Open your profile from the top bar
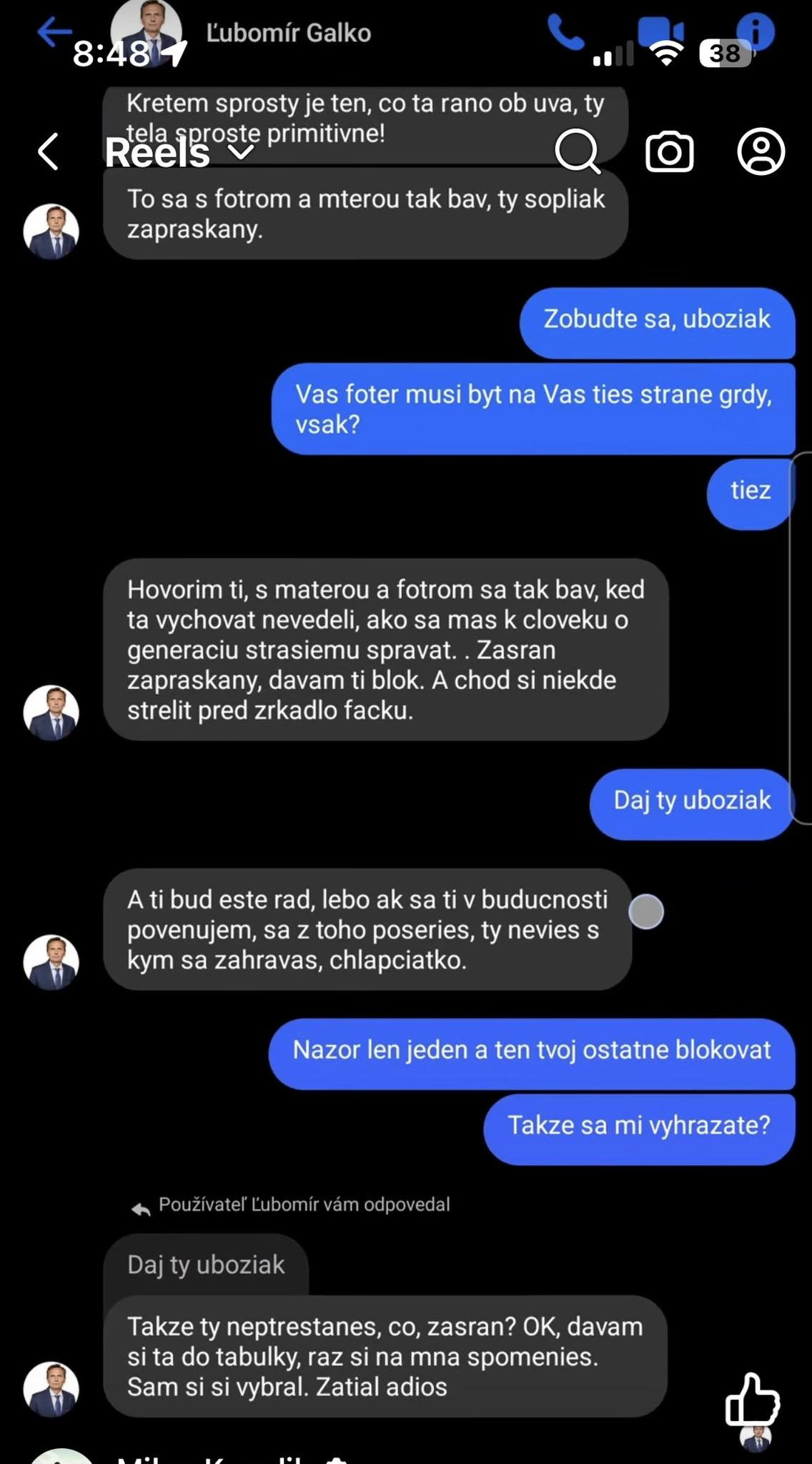This screenshot has height=1464, width=812. pyautogui.click(x=761, y=152)
